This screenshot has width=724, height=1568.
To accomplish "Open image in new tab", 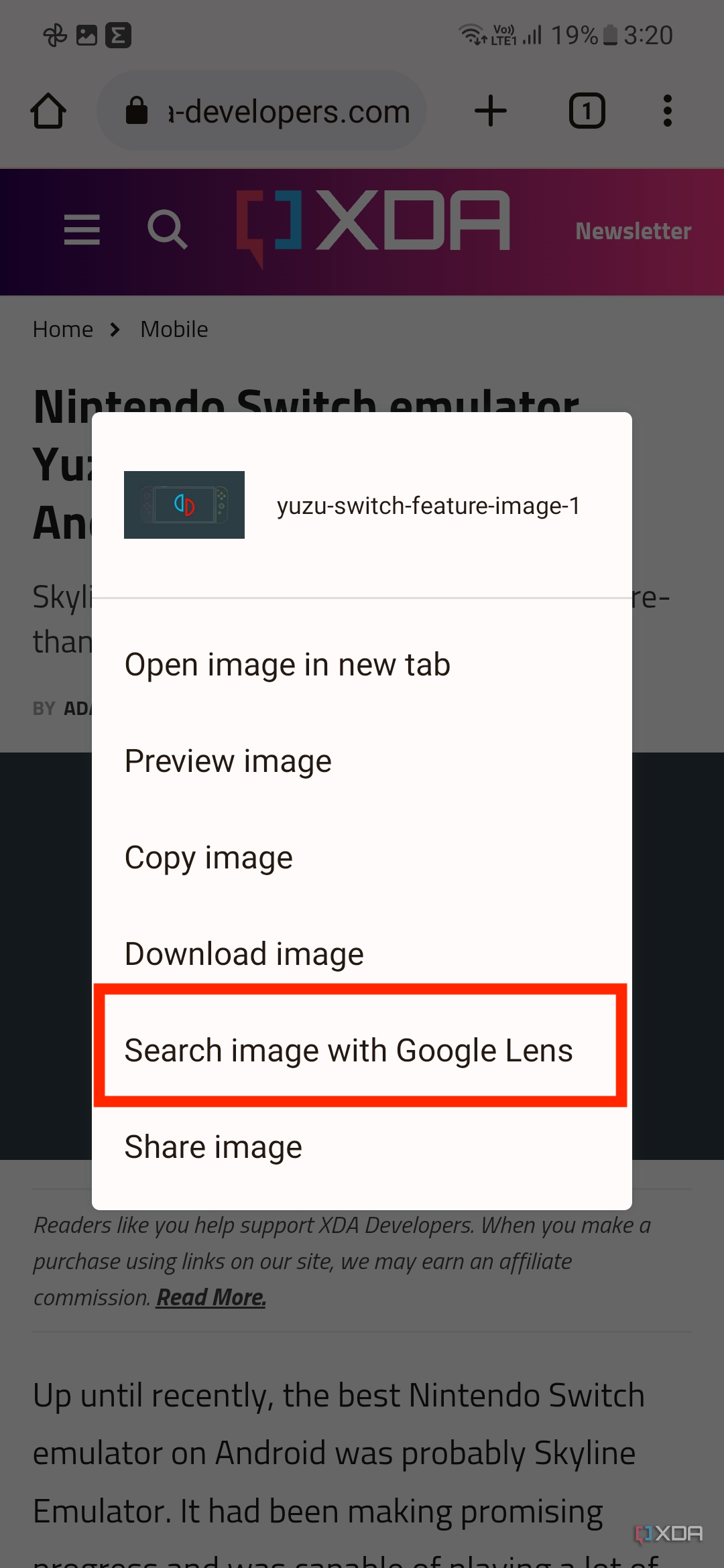I will (287, 665).
